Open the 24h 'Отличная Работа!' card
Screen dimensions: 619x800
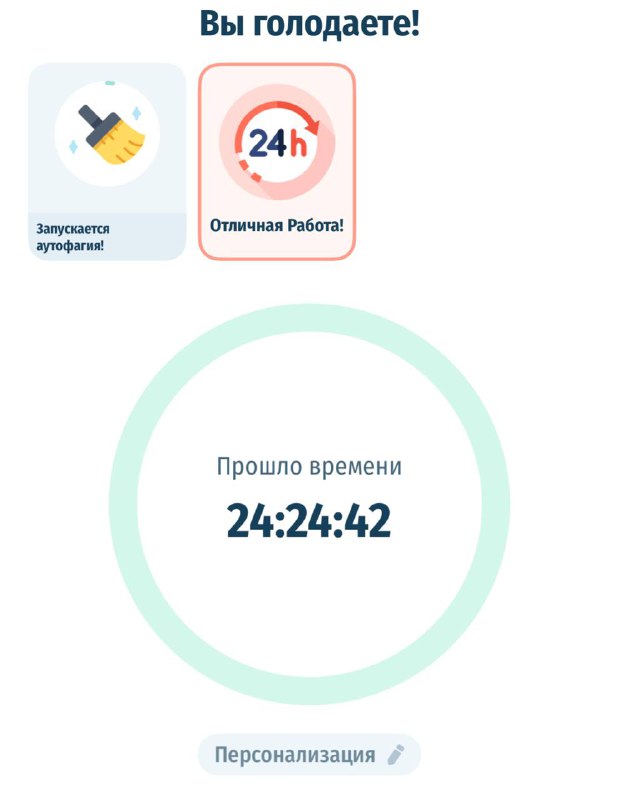coord(277,162)
